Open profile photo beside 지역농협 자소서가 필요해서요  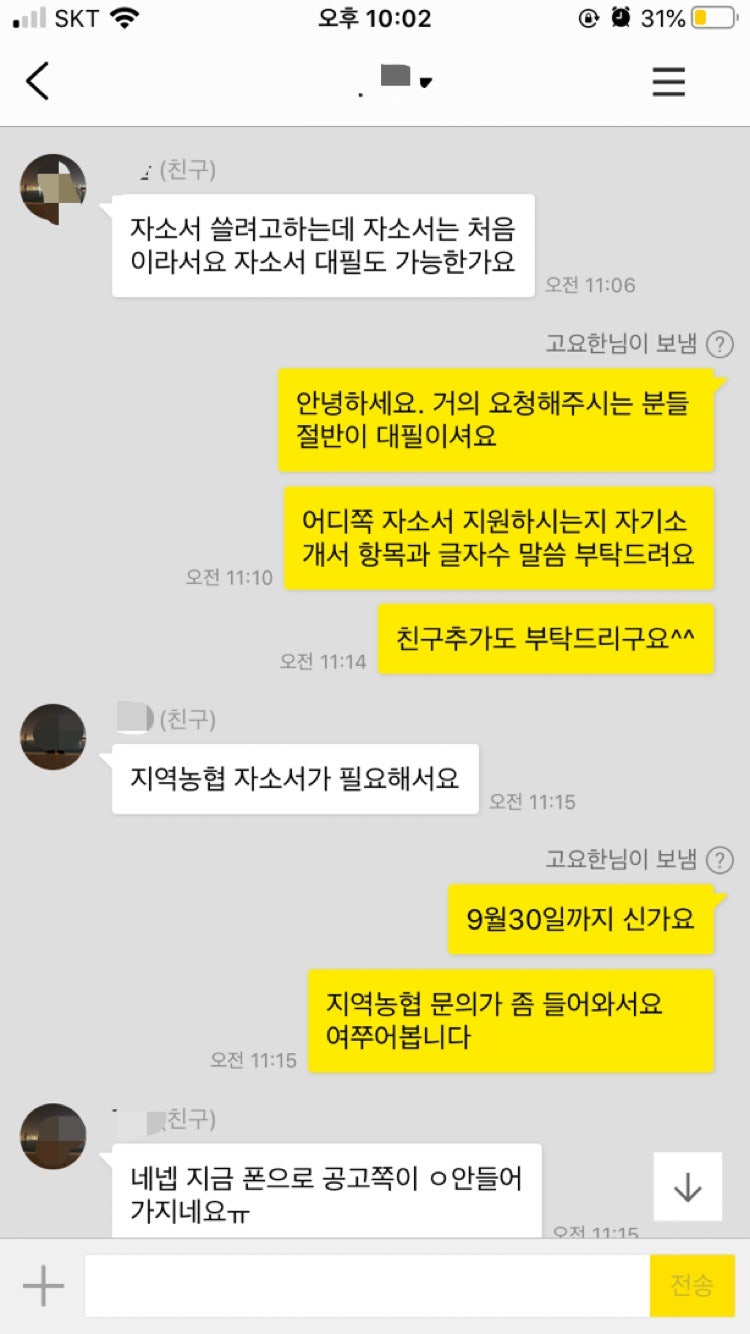point(53,736)
